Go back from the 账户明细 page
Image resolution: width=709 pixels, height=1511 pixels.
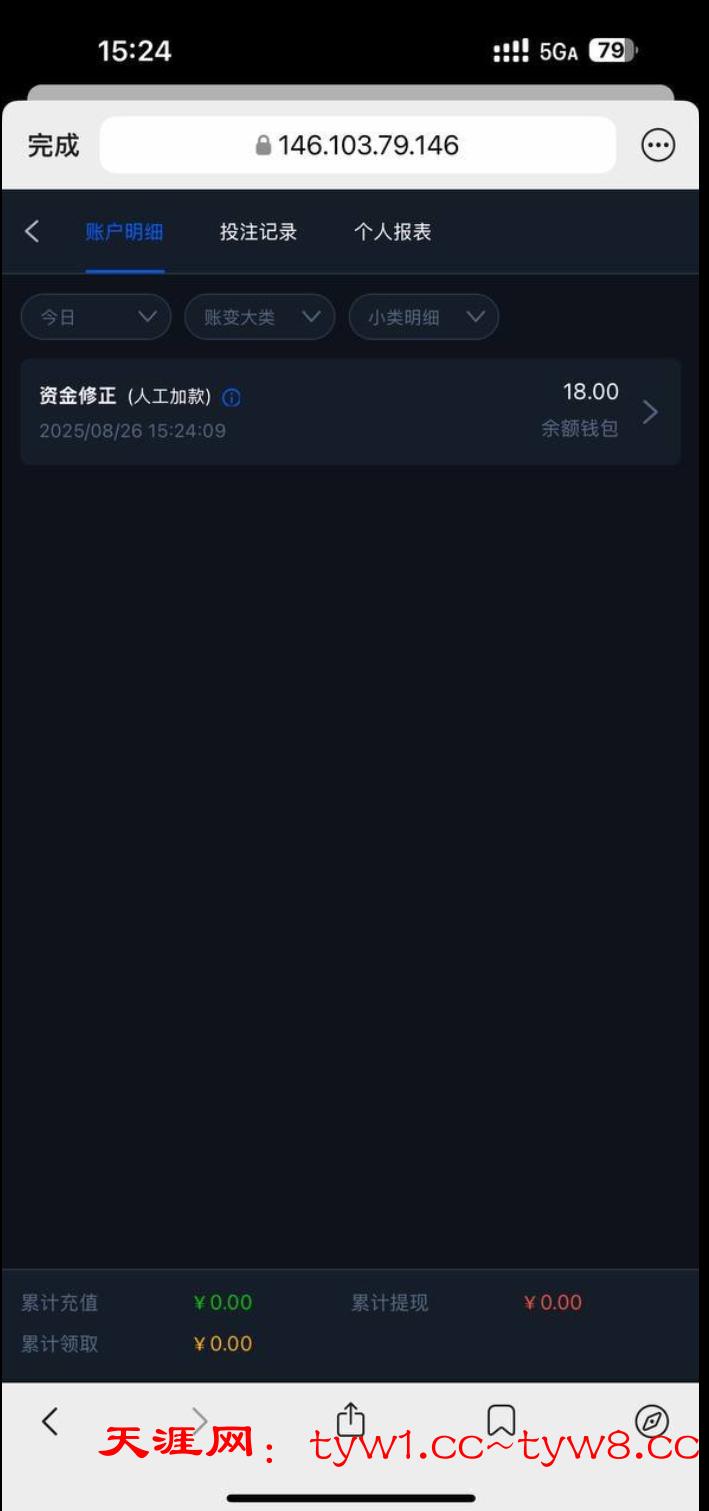32,232
